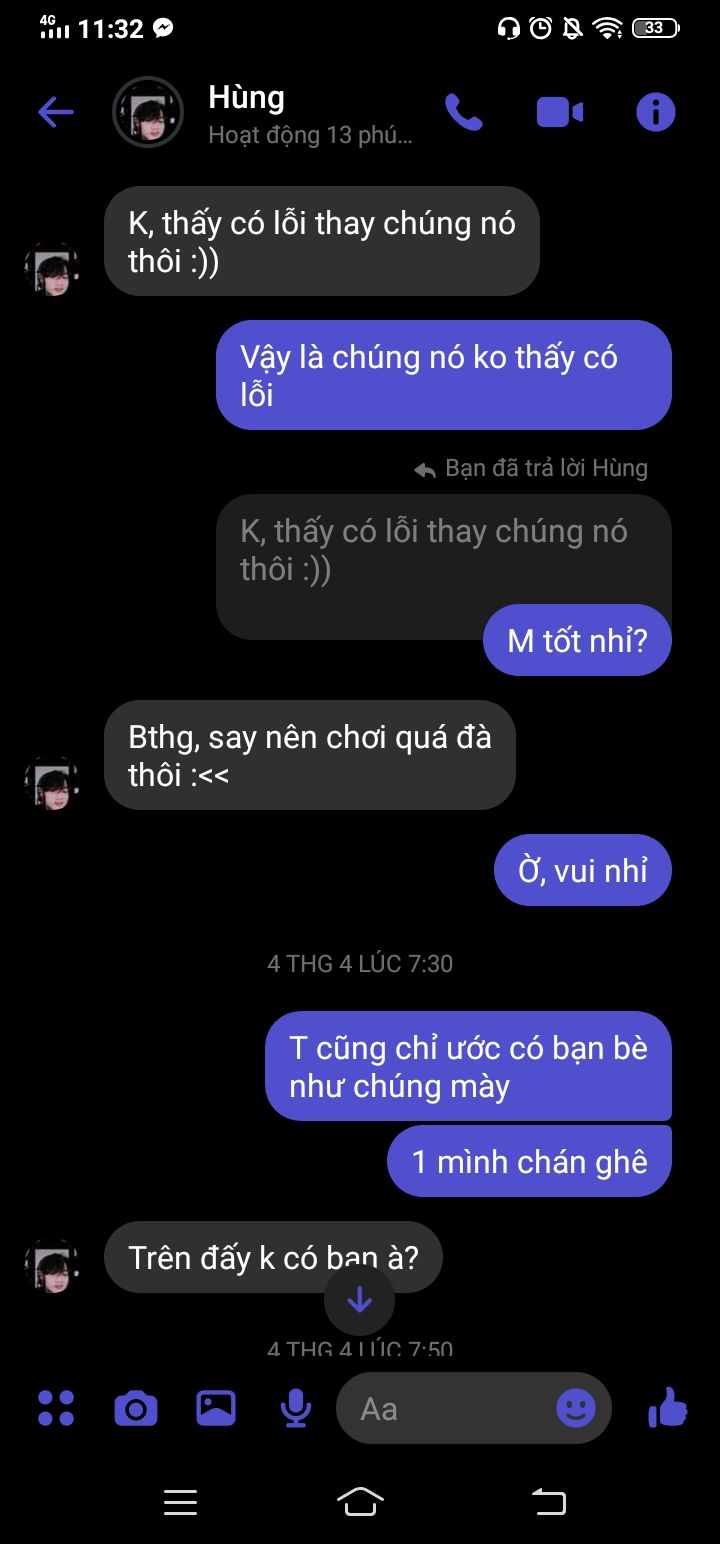Open Hùng's profile from the header avatar
720x1544 pixels.
[x=148, y=112]
